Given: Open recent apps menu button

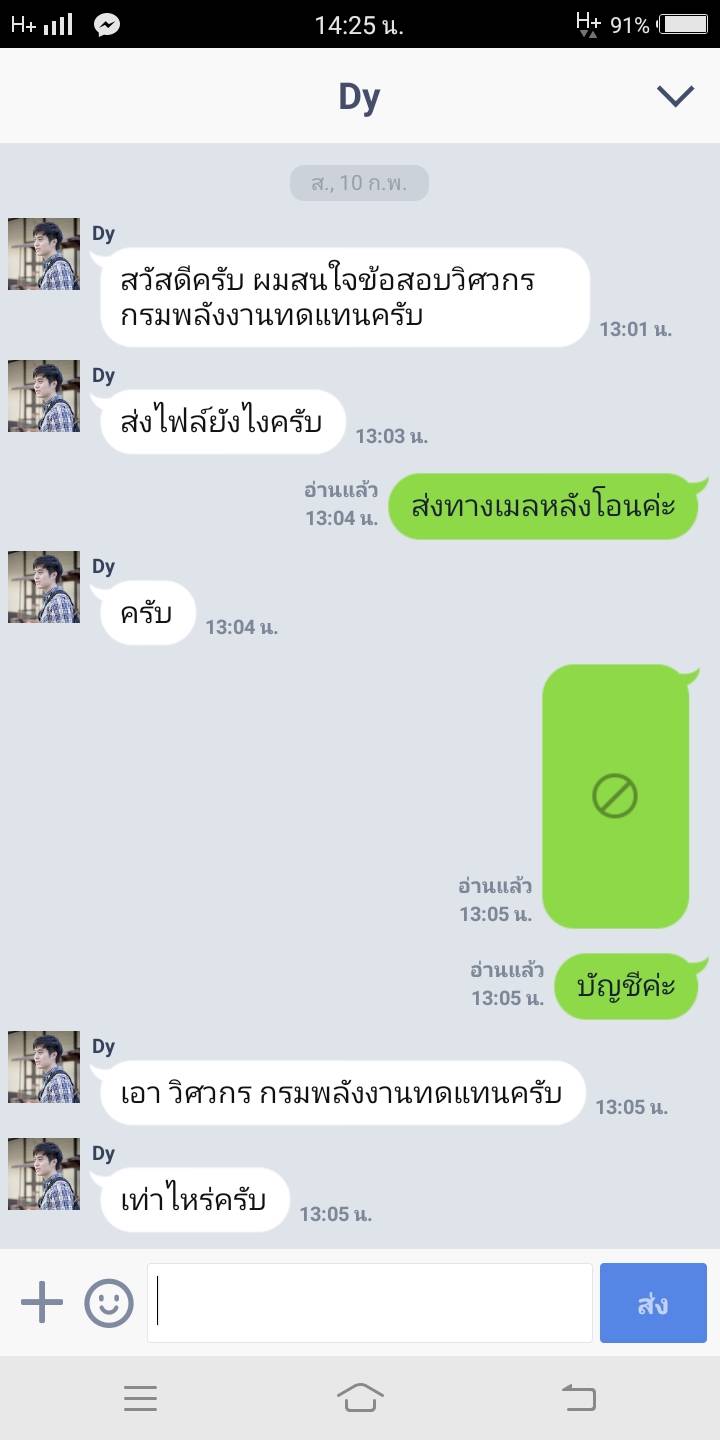Looking at the screenshot, I should (141, 1397).
